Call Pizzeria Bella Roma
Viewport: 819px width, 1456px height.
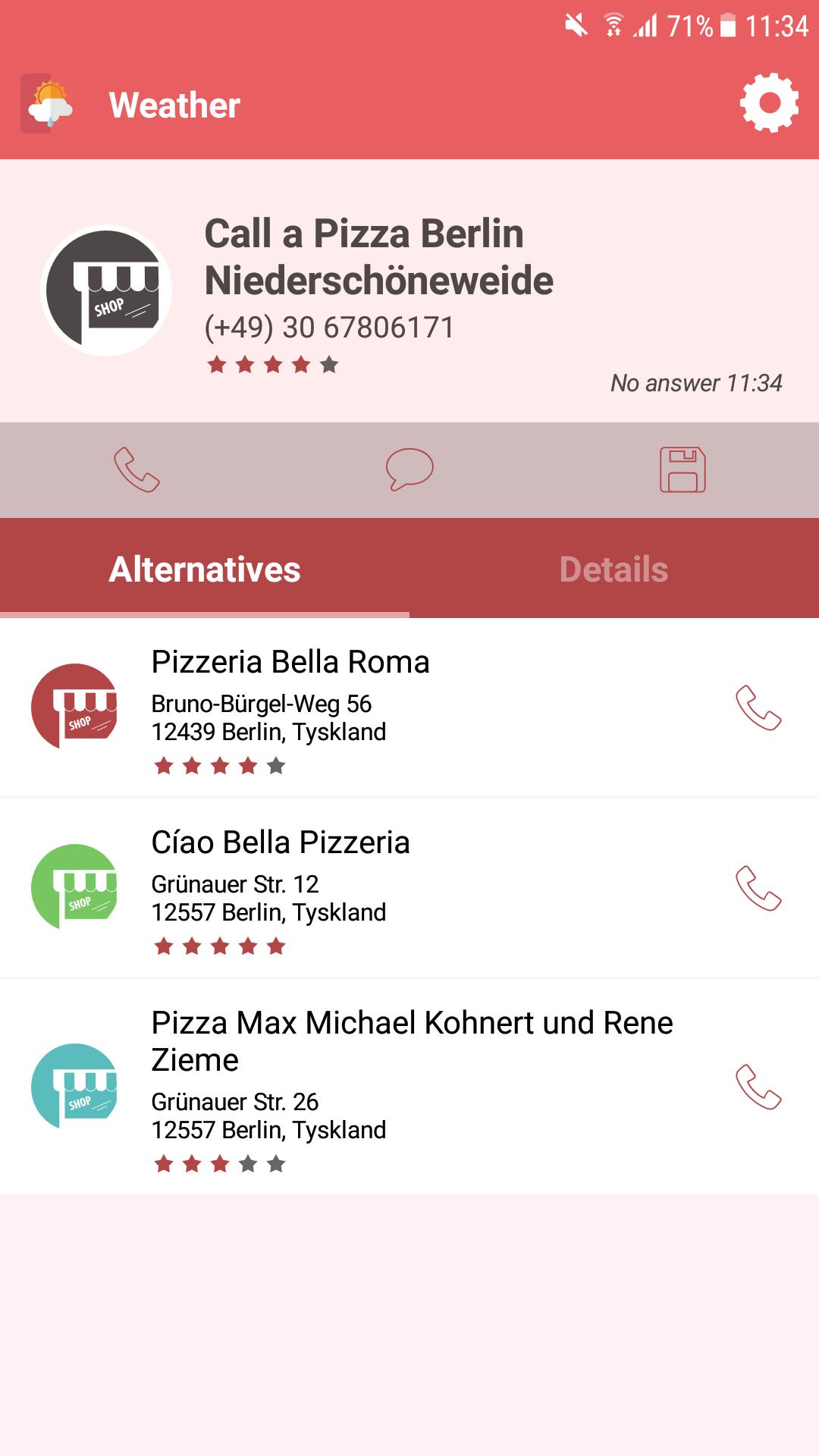click(758, 708)
